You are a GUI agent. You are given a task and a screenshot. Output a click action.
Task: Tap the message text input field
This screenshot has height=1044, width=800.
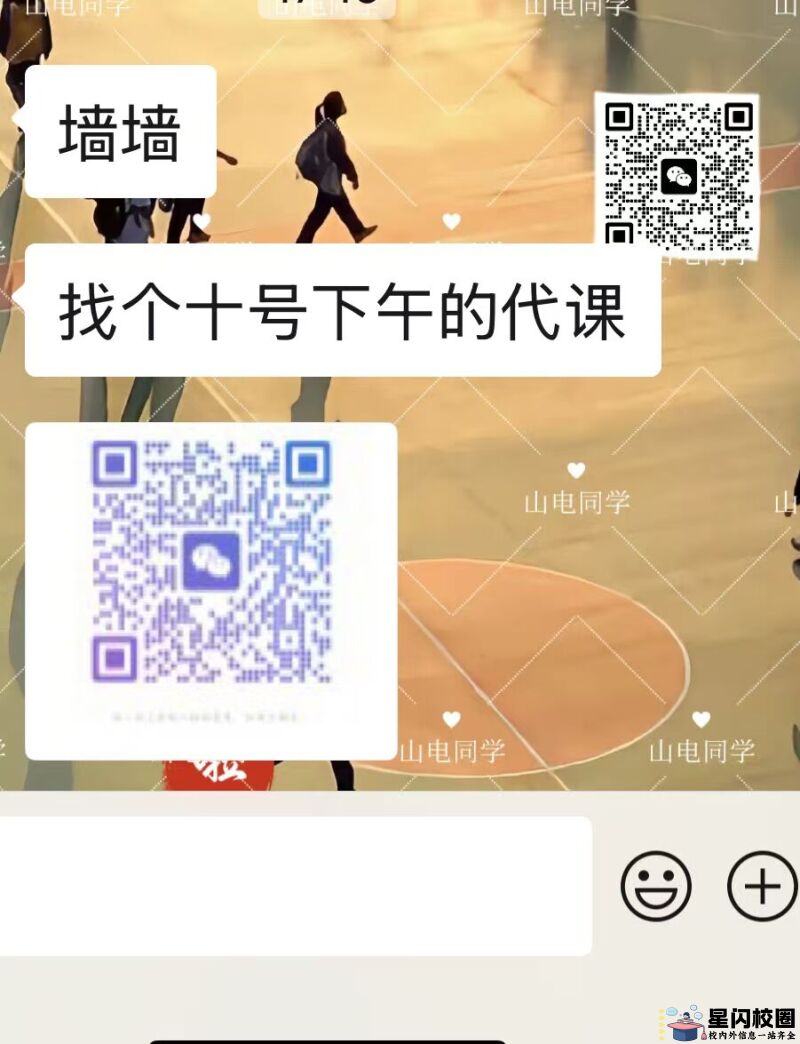(x=295, y=886)
